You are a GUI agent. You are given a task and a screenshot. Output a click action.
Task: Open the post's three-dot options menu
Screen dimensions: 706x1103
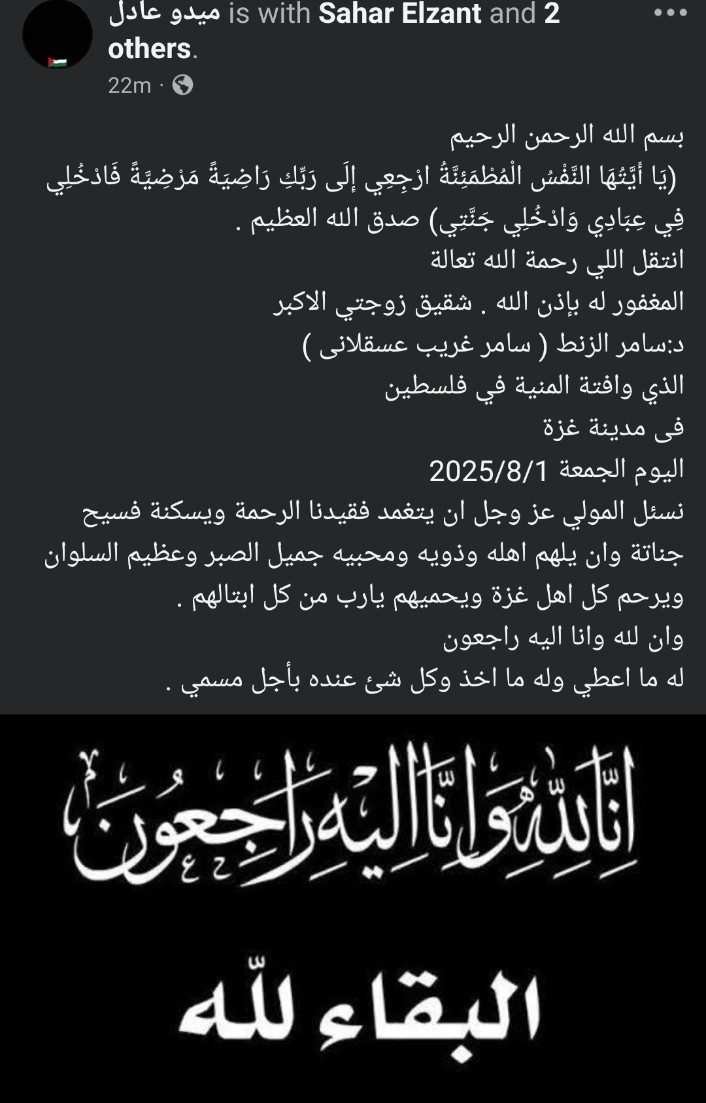669,13
